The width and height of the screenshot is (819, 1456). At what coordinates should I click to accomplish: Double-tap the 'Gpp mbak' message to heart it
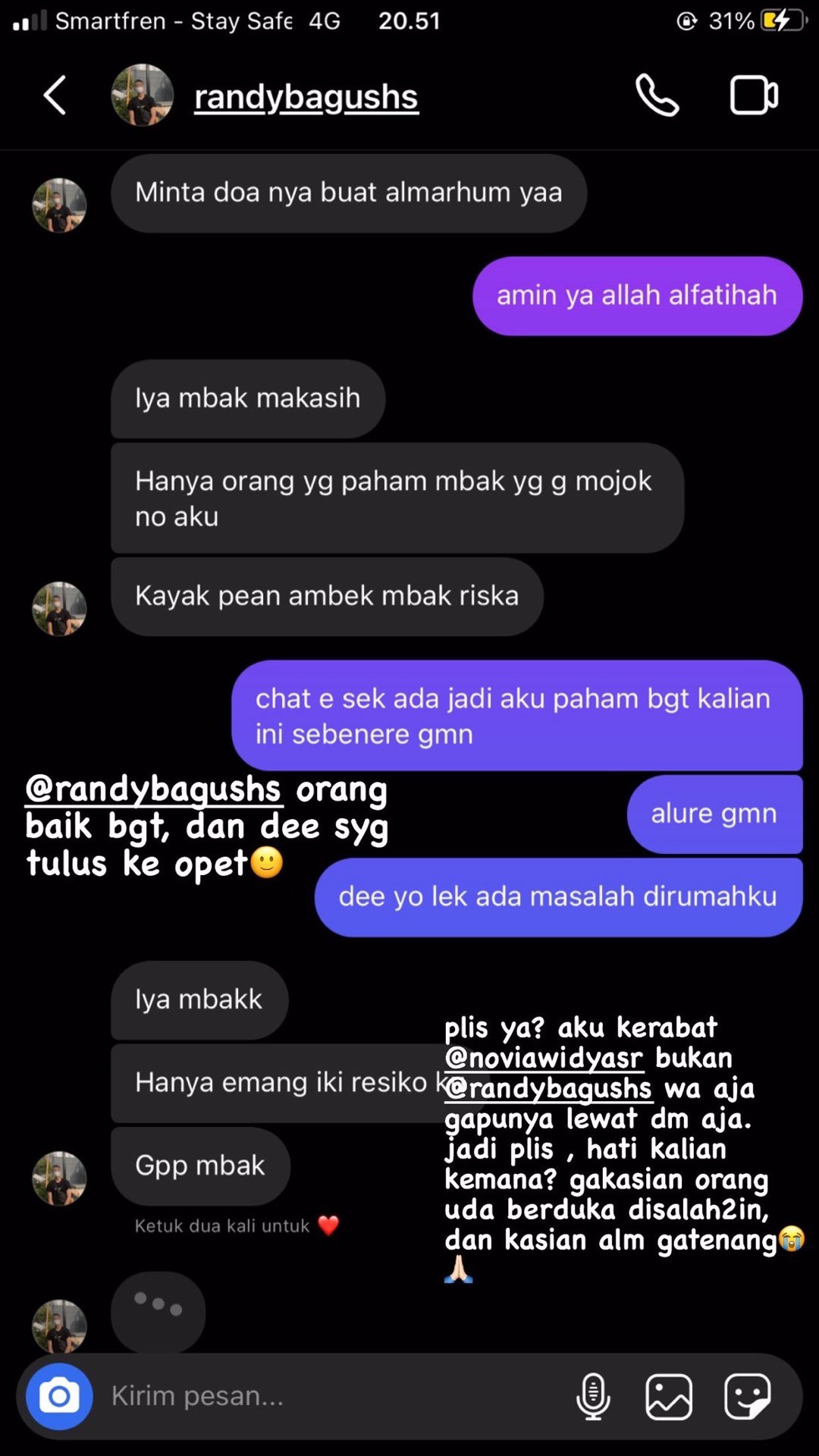(199, 1166)
